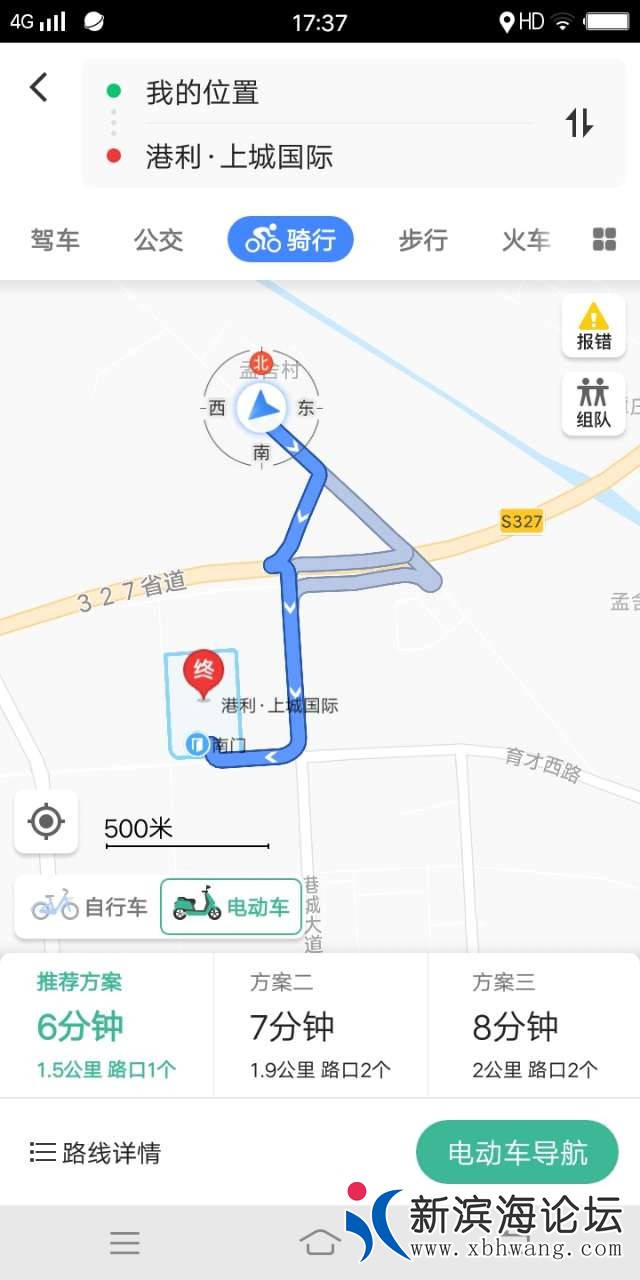640x1280 pixels.
Task: Switch to the 公交 tab
Action: pos(159,240)
